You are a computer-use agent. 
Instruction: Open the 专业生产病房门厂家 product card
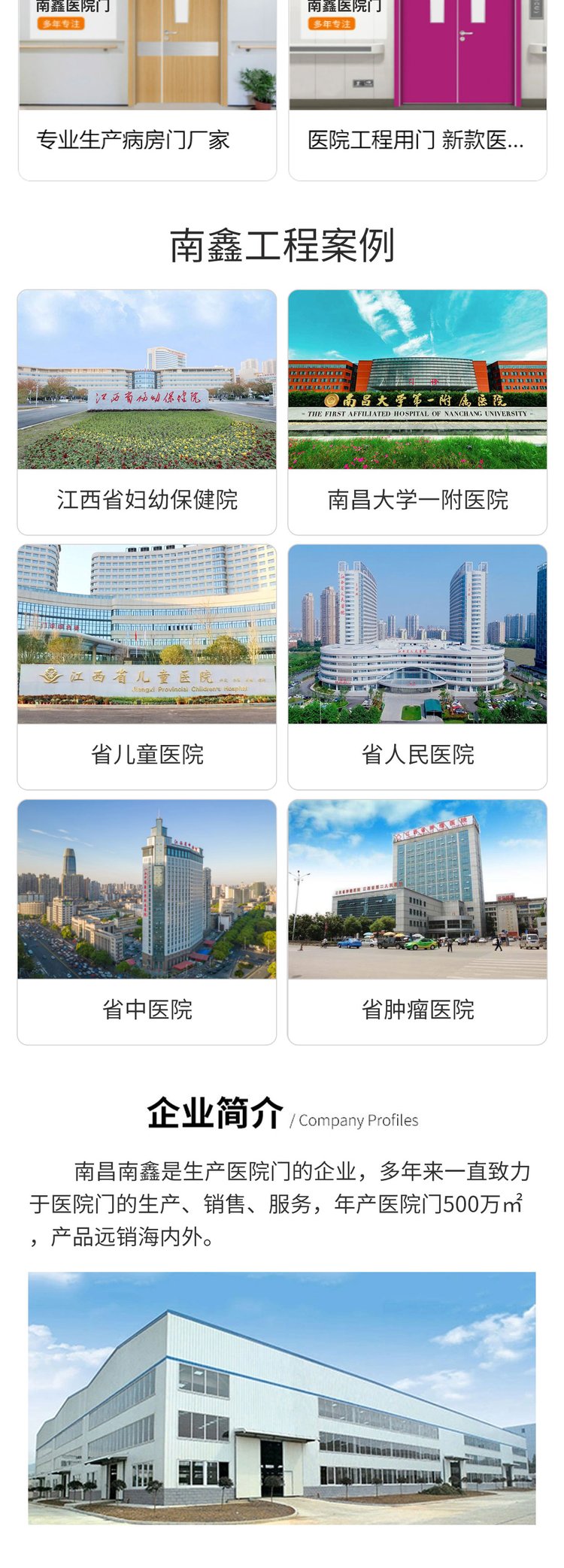coord(147,90)
